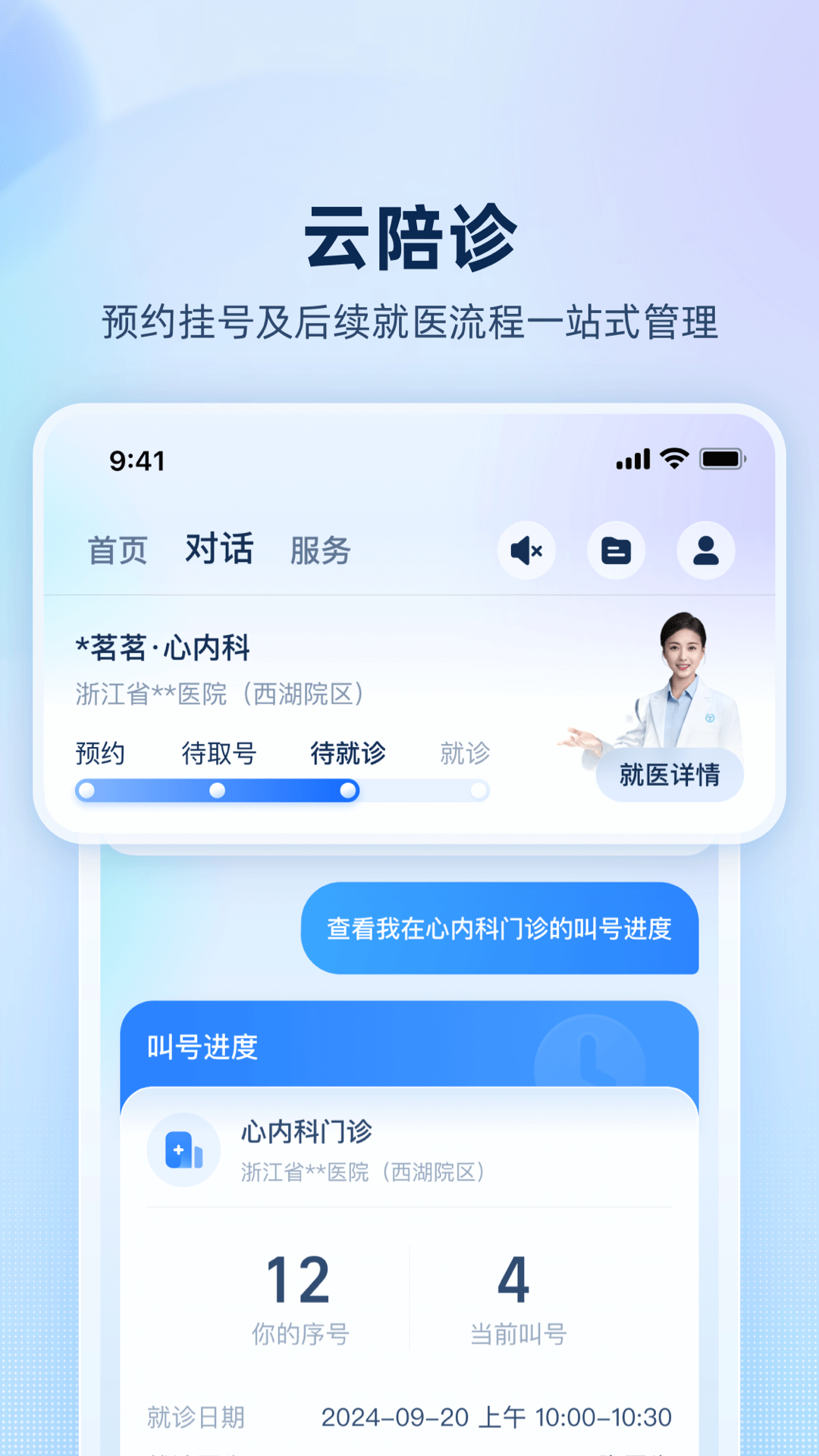The image size is (819, 1456).
Task: Switch to the 服务 tab
Action: coord(318,551)
